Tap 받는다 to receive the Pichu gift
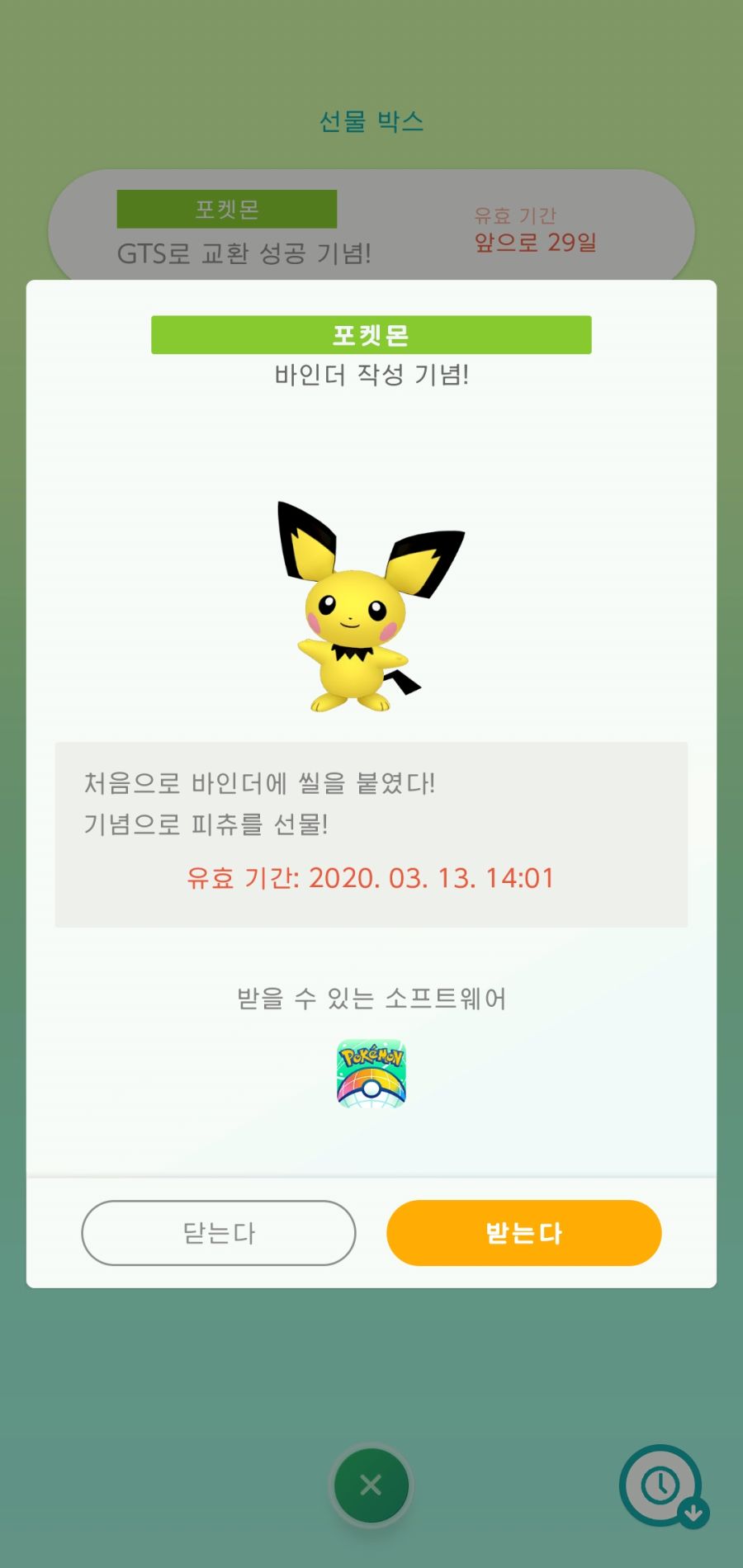 point(523,1233)
